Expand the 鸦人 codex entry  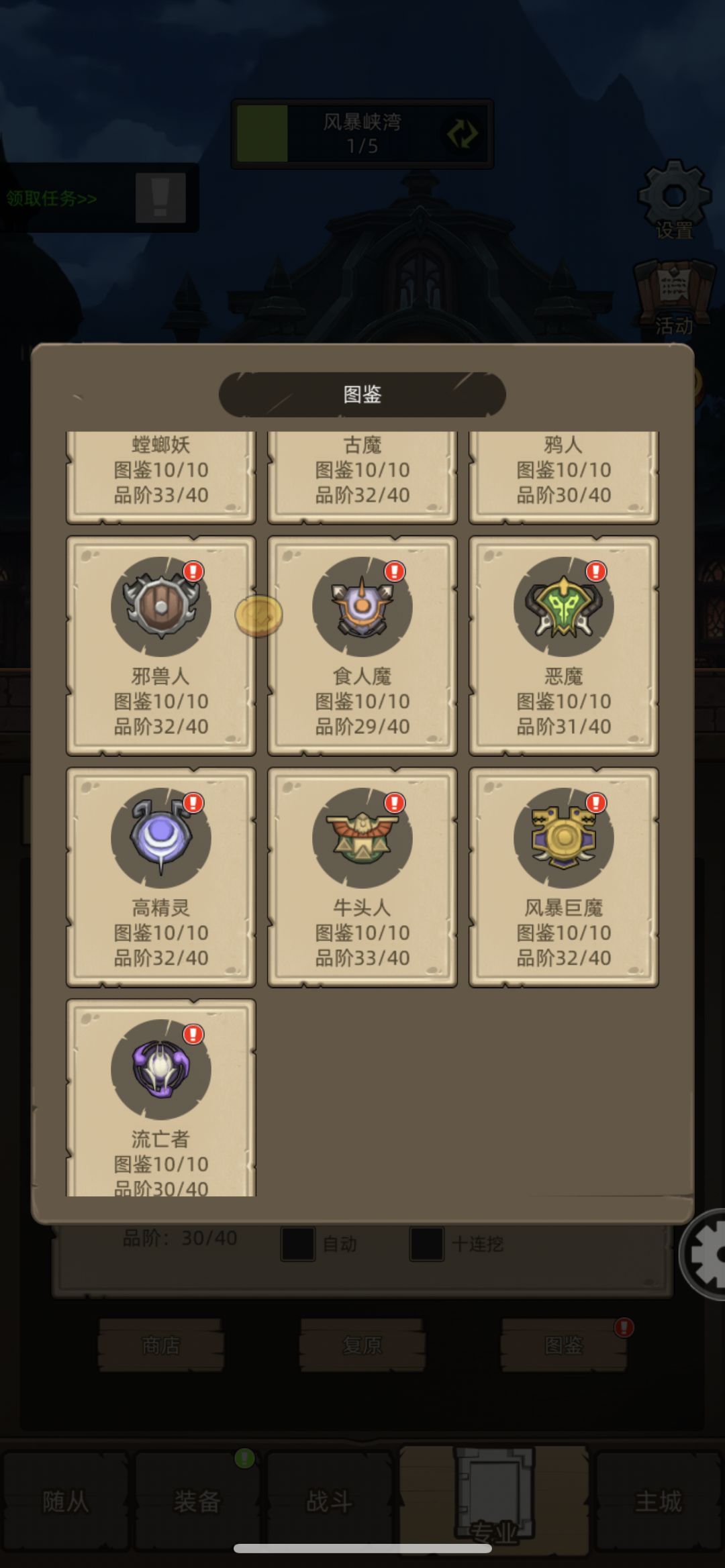[563, 470]
